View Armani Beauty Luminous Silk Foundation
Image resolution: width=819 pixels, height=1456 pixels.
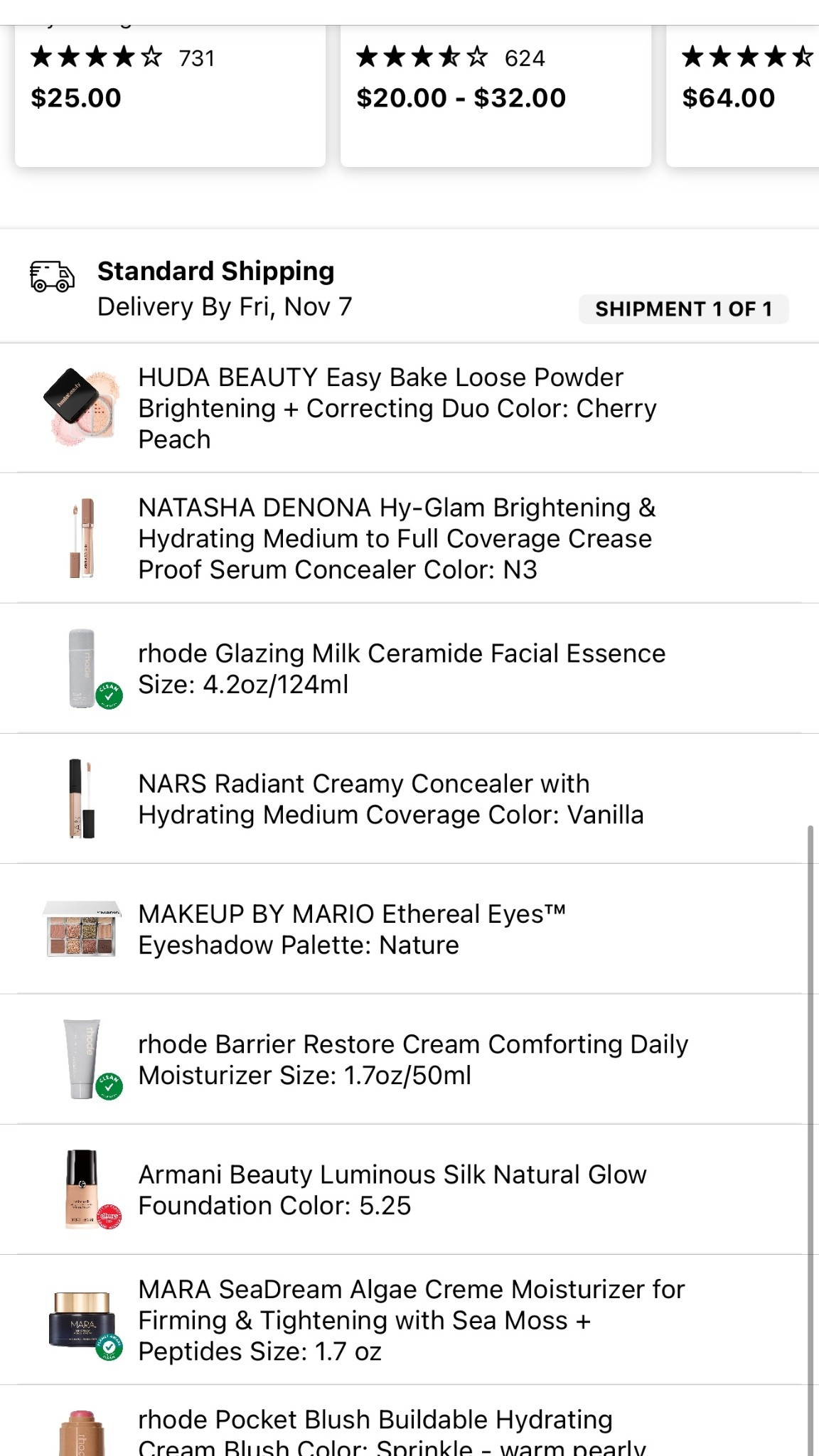(392, 1189)
